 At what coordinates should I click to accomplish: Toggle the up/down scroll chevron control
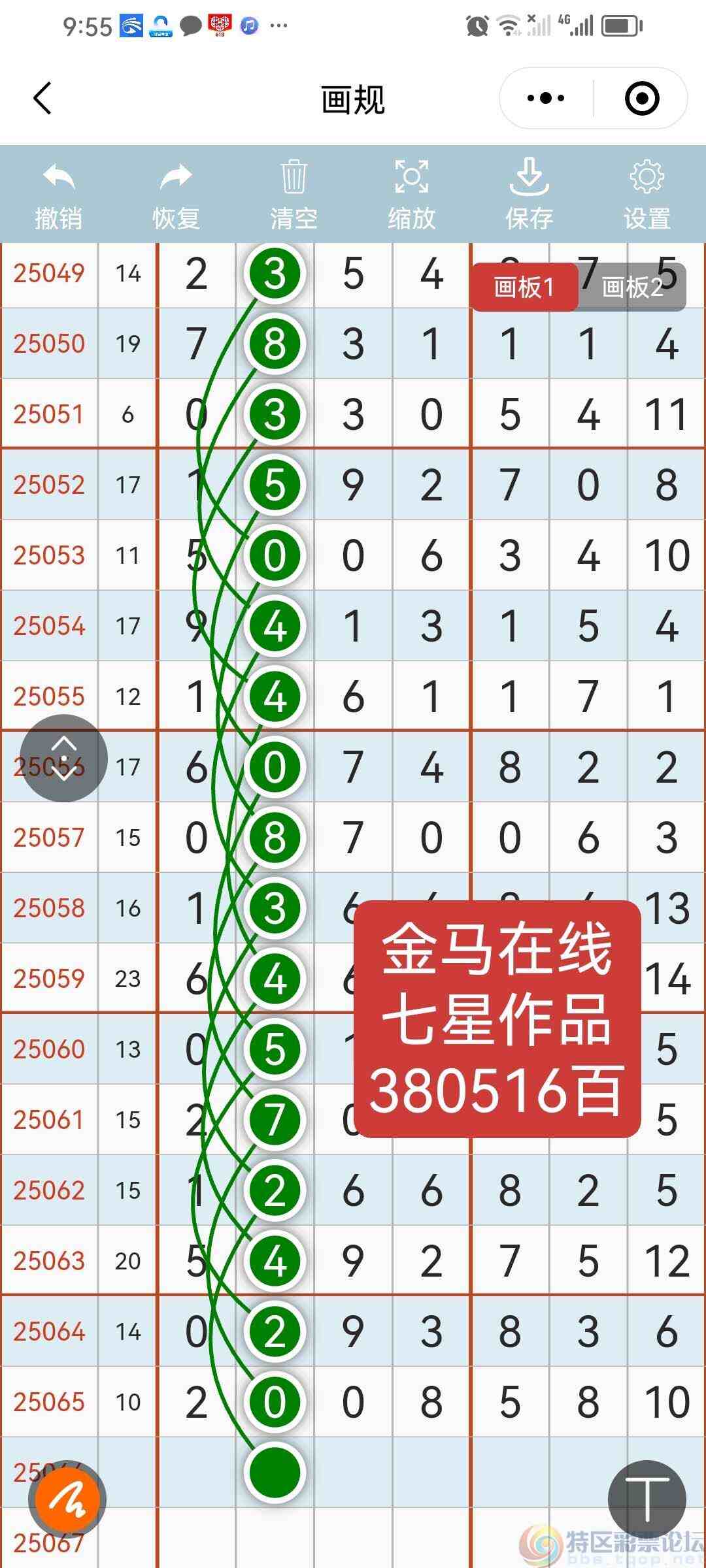(63, 758)
